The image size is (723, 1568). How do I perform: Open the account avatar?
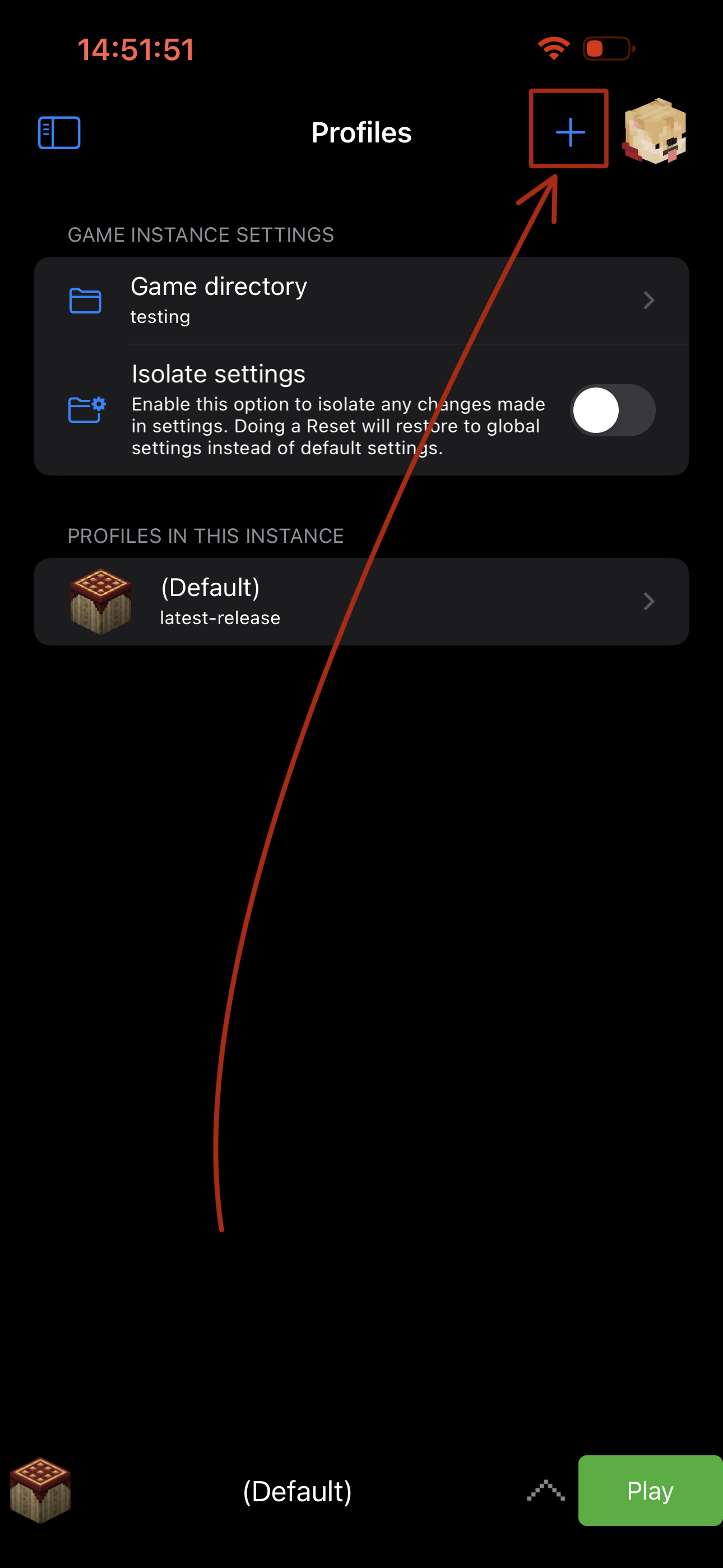pyautogui.click(x=654, y=131)
